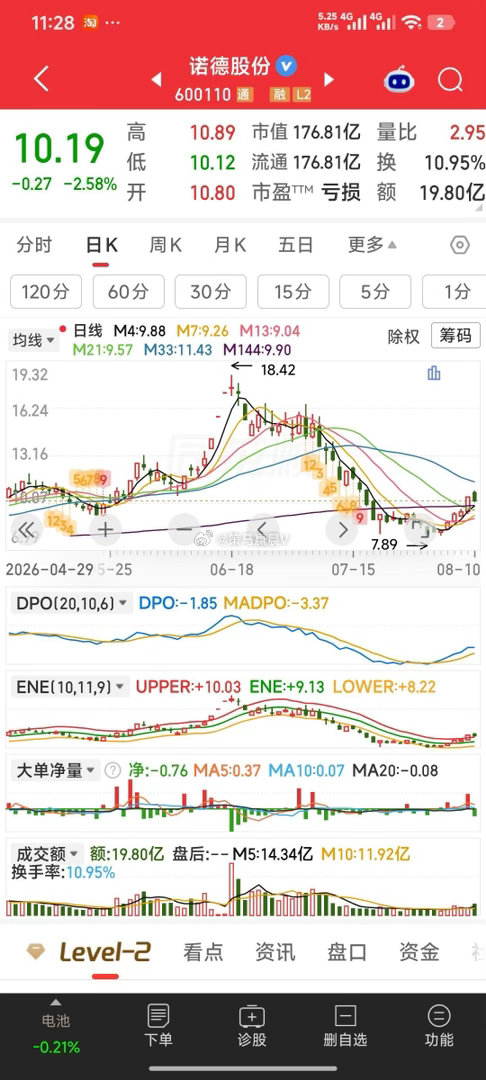Open 下单 to place an order

(158, 1026)
